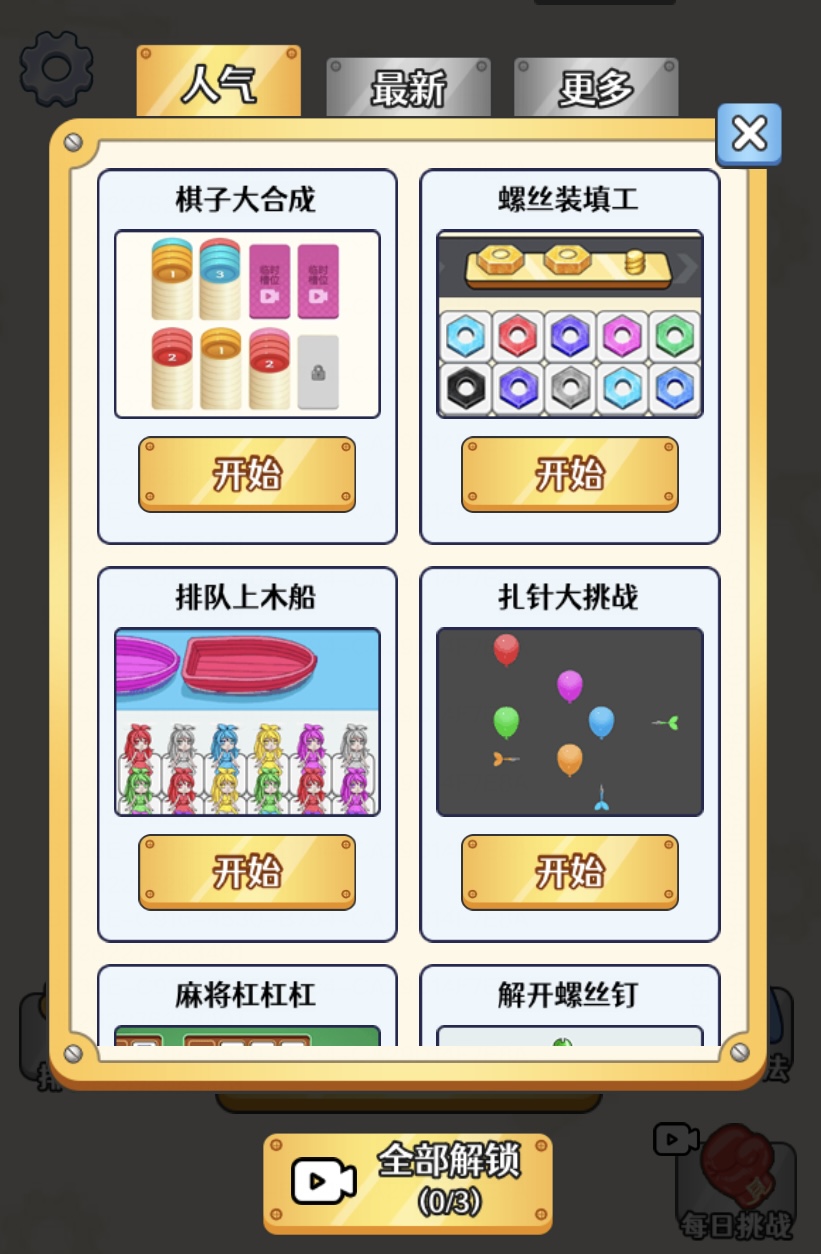Switch to the 更多 tab

(x=596, y=89)
